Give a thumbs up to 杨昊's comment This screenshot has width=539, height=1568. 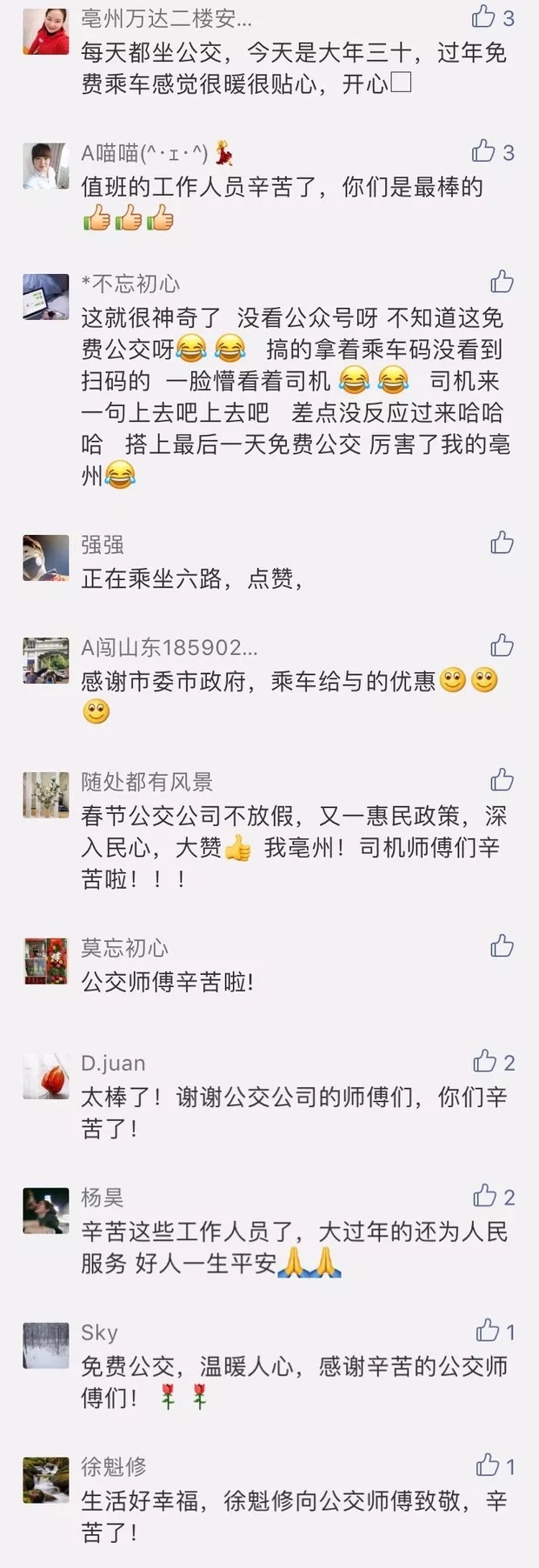pyautogui.click(x=484, y=1196)
